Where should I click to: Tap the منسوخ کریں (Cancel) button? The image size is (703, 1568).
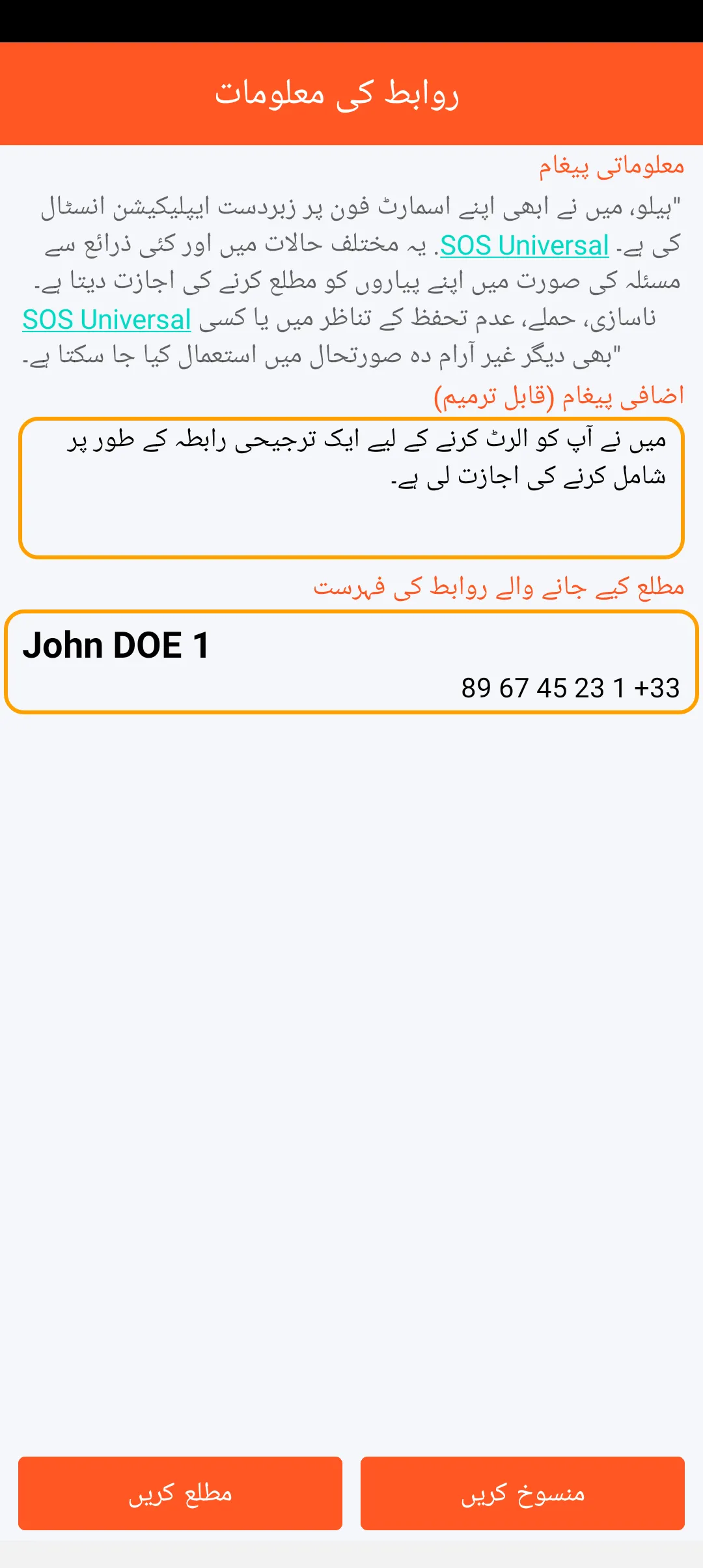tap(523, 1493)
